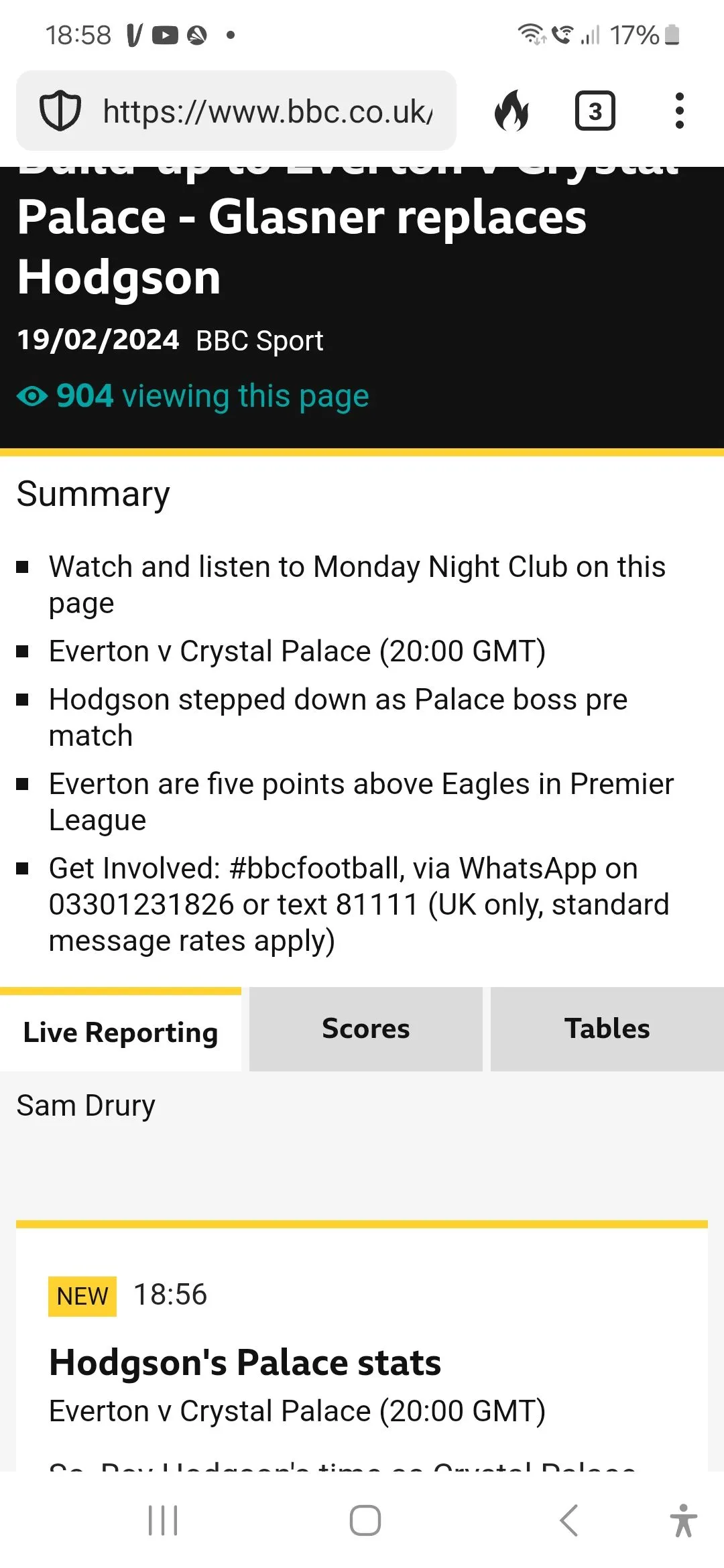
Task: Open the accessibility shortcut button
Action: [683, 1520]
